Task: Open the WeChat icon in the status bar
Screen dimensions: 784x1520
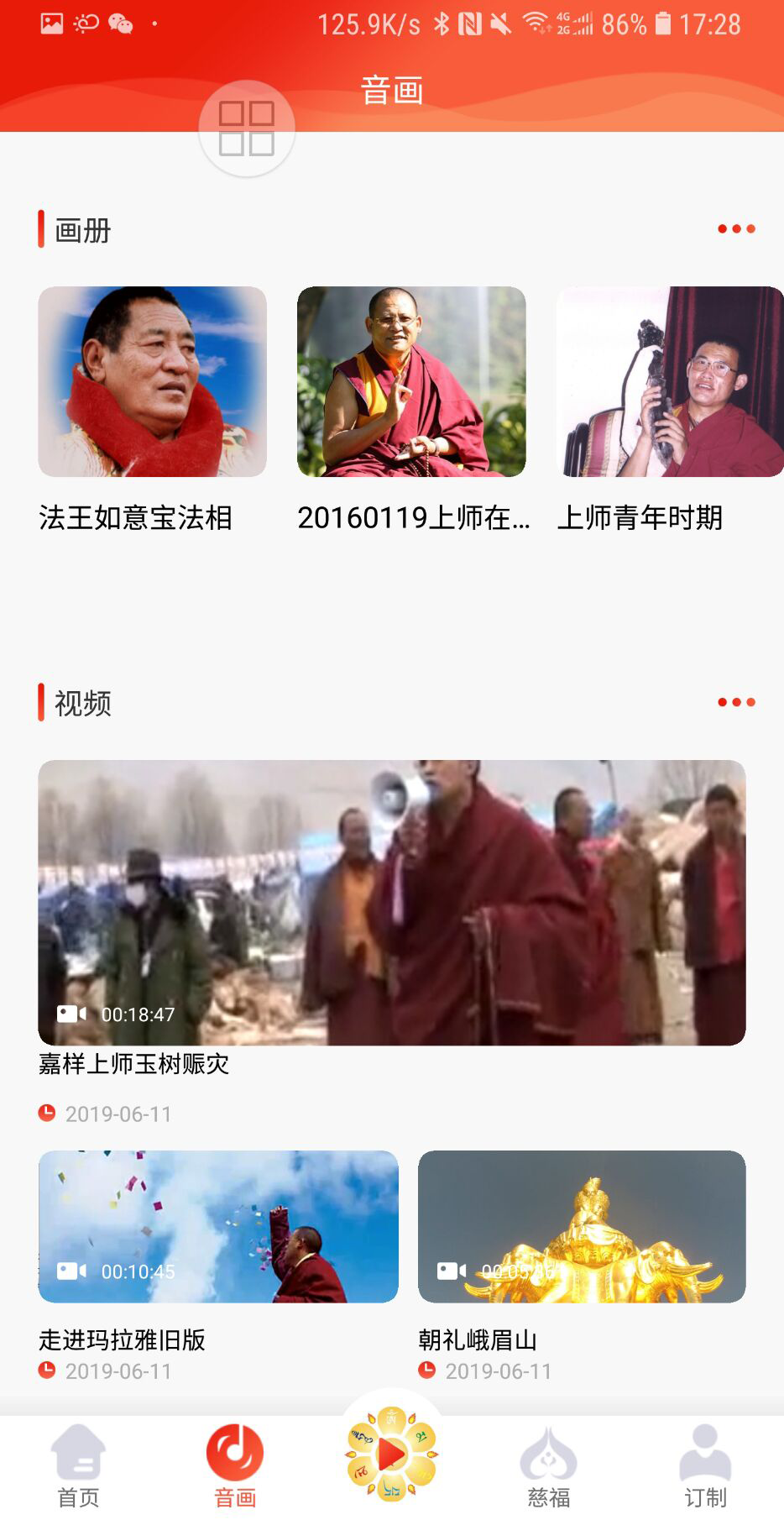Action: pyautogui.click(x=122, y=24)
